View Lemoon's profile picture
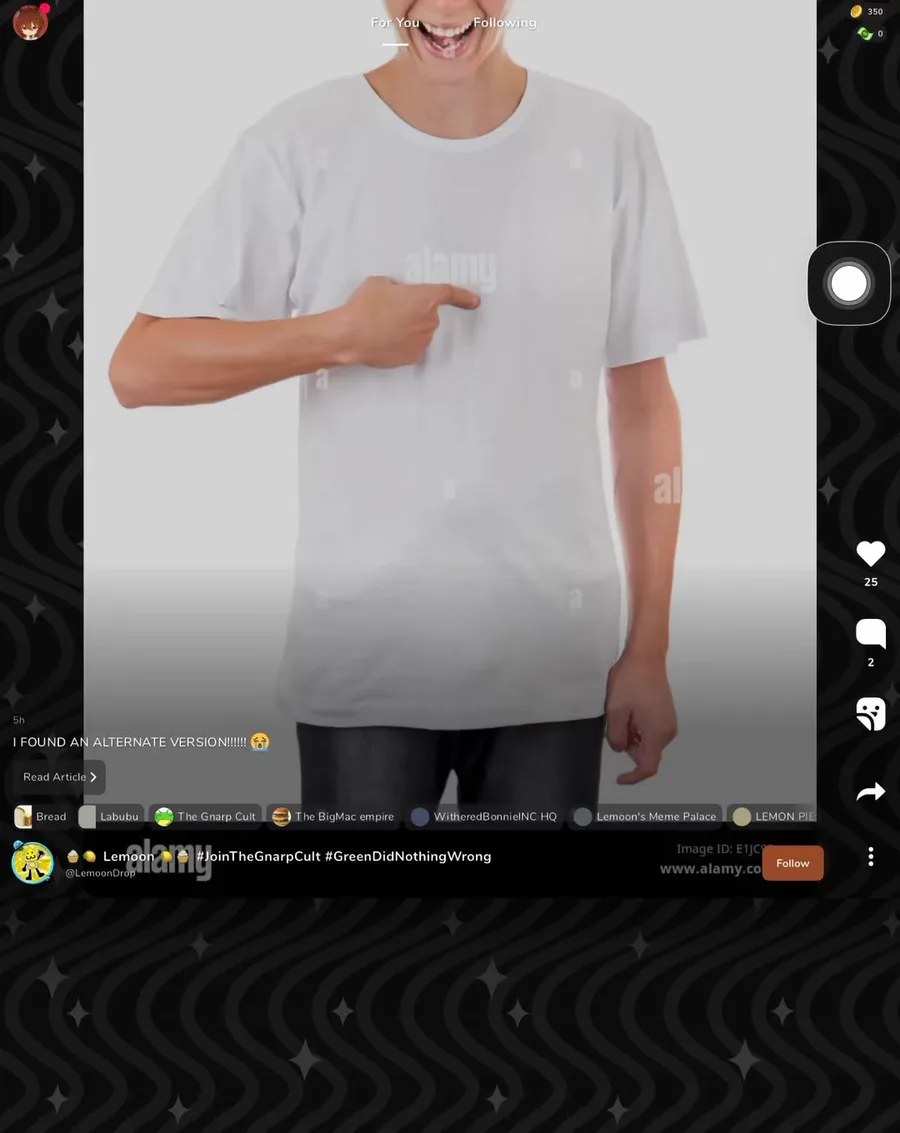This screenshot has width=900, height=1133. 33,862
